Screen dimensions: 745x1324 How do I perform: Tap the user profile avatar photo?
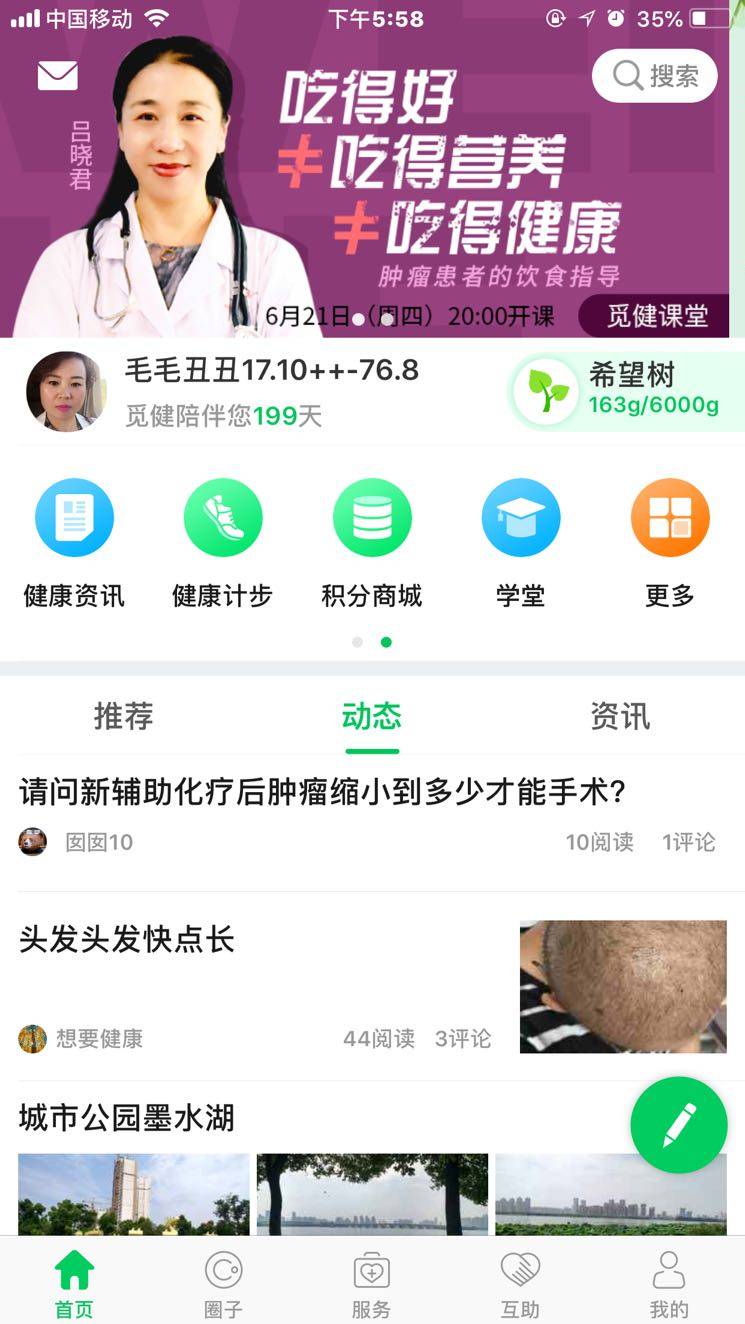tap(65, 391)
